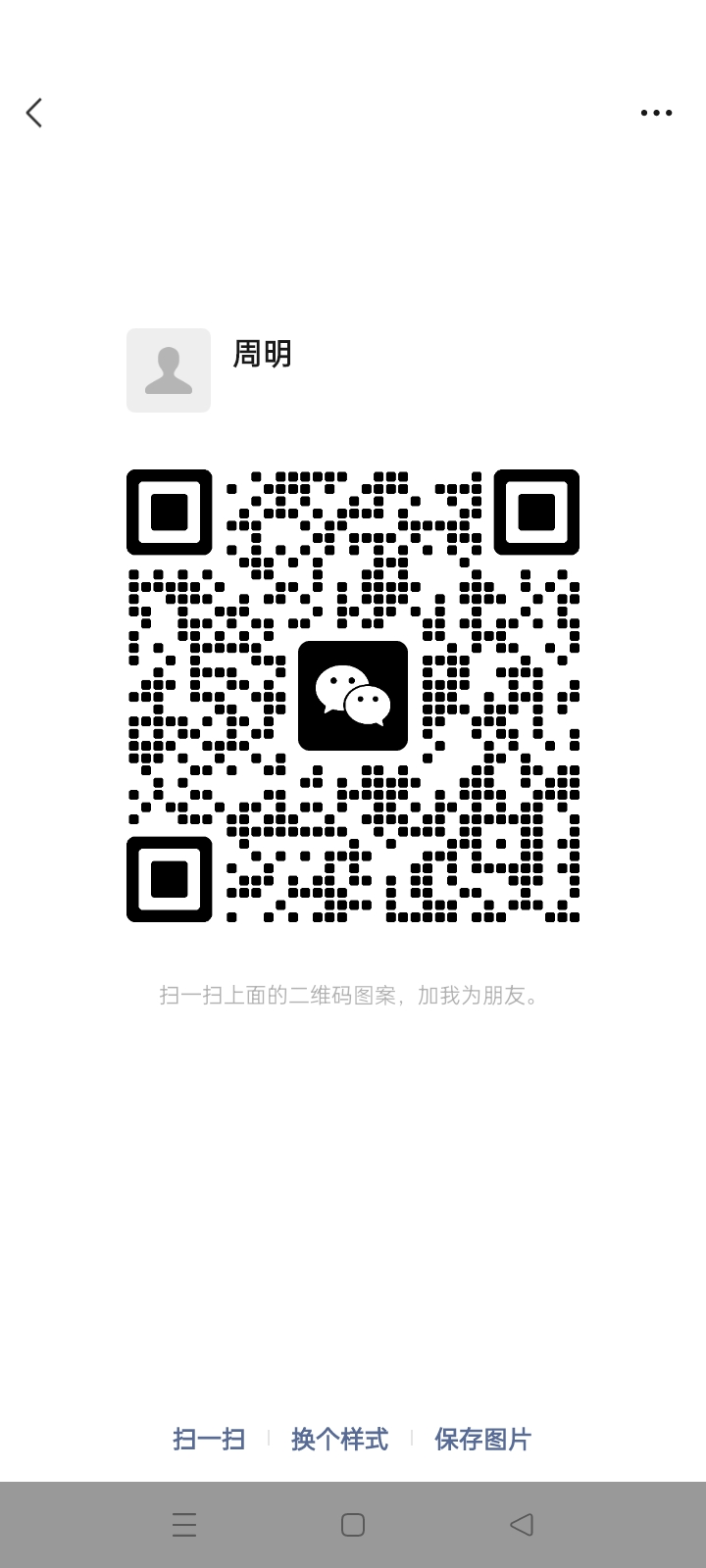Tap 保存图片 to save the image
This screenshot has height=1568, width=706.
tap(482, 1439)
